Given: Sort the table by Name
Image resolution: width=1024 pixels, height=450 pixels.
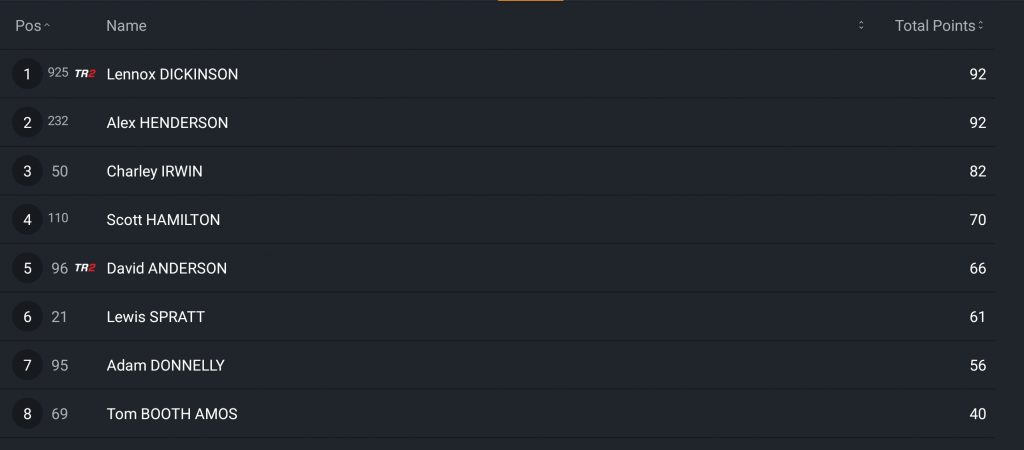Looking at the screenshot, I should tap(127, 26).
